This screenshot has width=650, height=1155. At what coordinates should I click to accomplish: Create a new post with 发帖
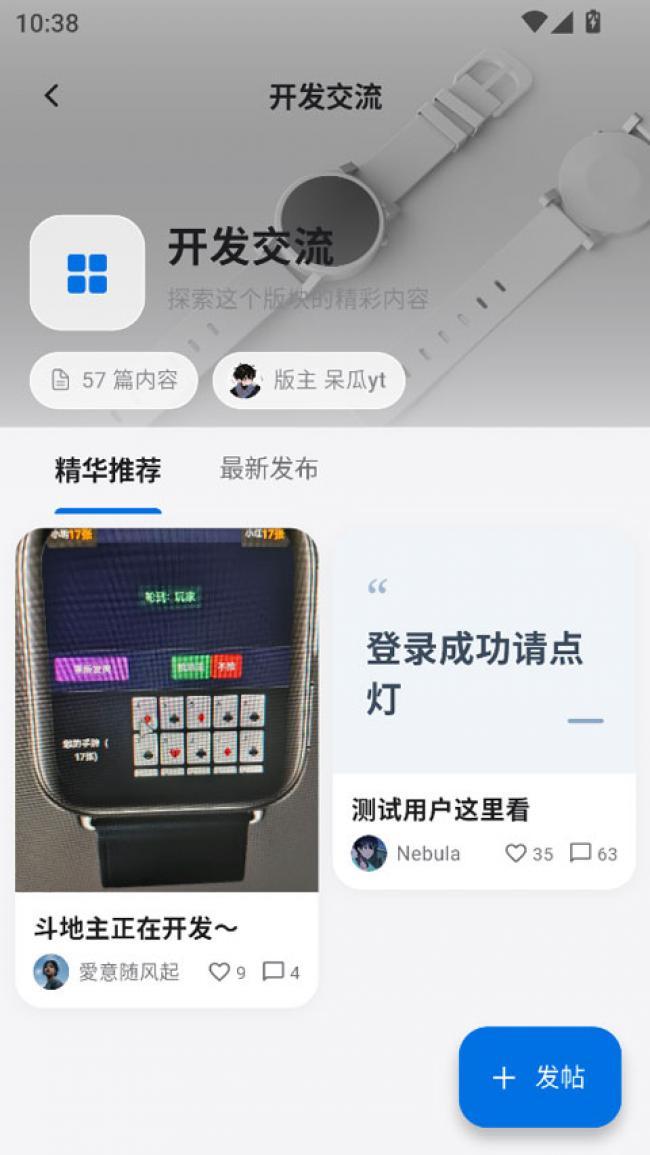point(540,1077)
